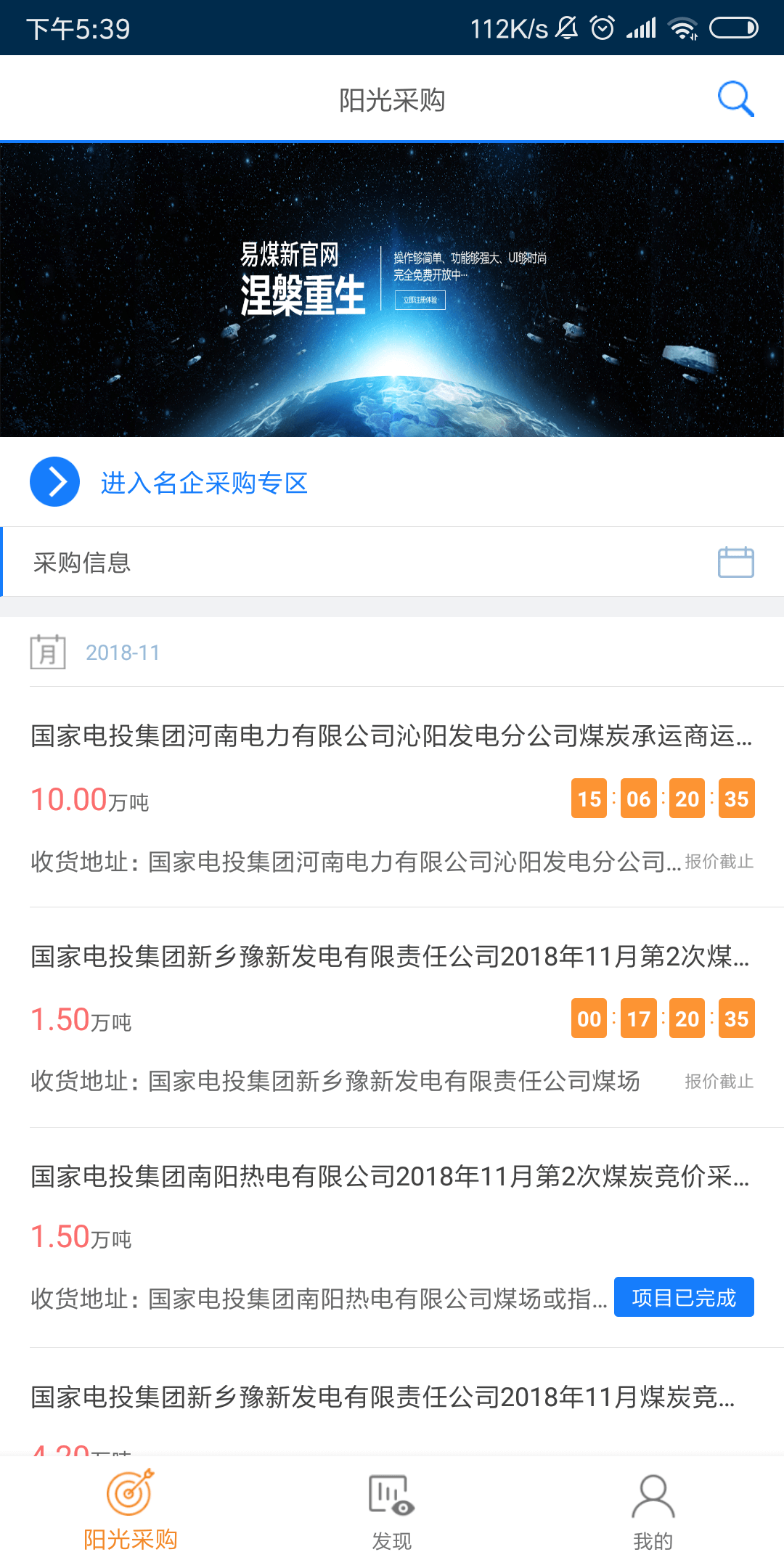
Task: Open the calendar icon beside 采购信息
Action: pyautogui.click(x=735, y=563)
